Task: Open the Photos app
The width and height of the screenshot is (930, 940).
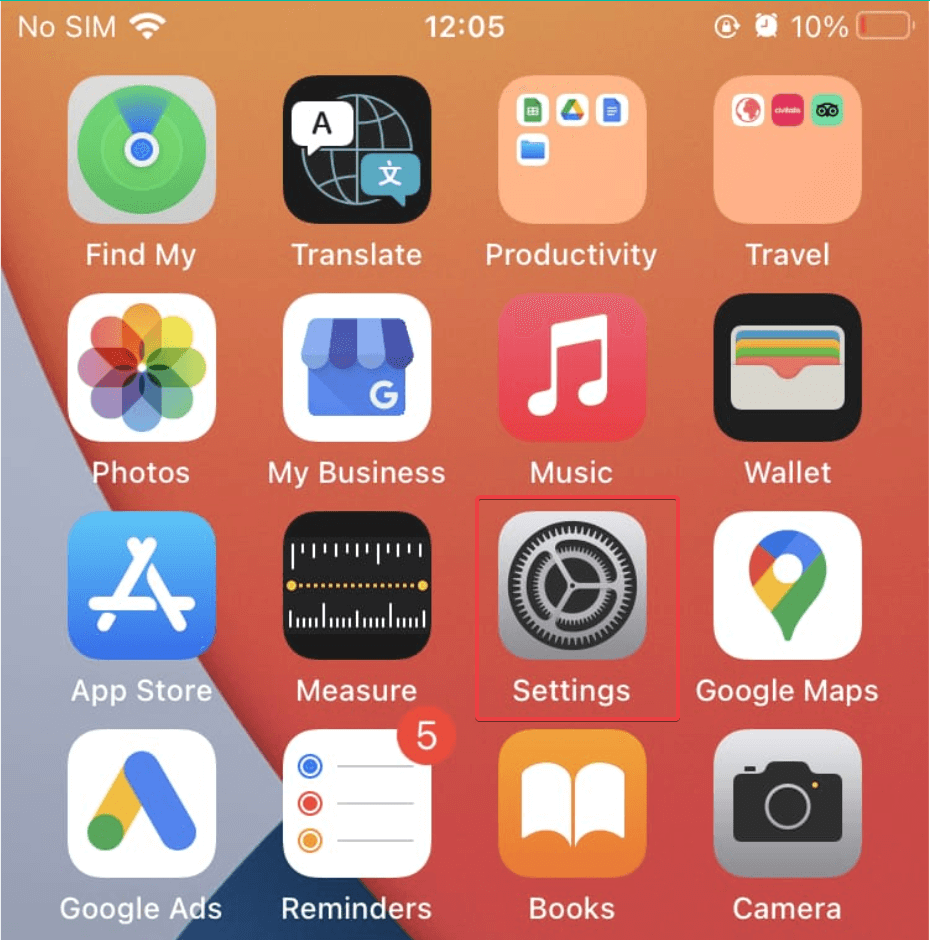Action: tap(141, 367)
